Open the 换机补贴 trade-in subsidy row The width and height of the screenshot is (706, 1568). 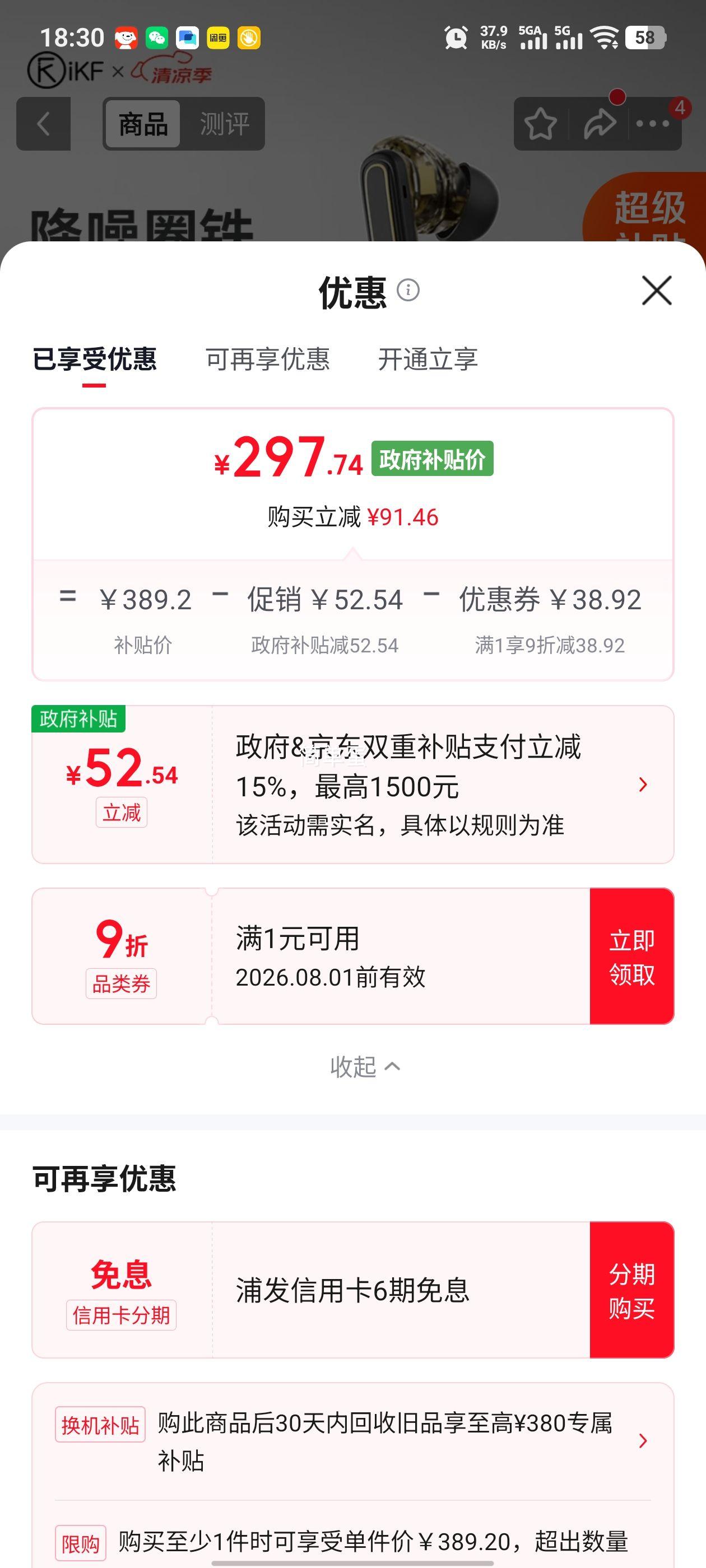pyautogui.click(x=352, y=1441)
